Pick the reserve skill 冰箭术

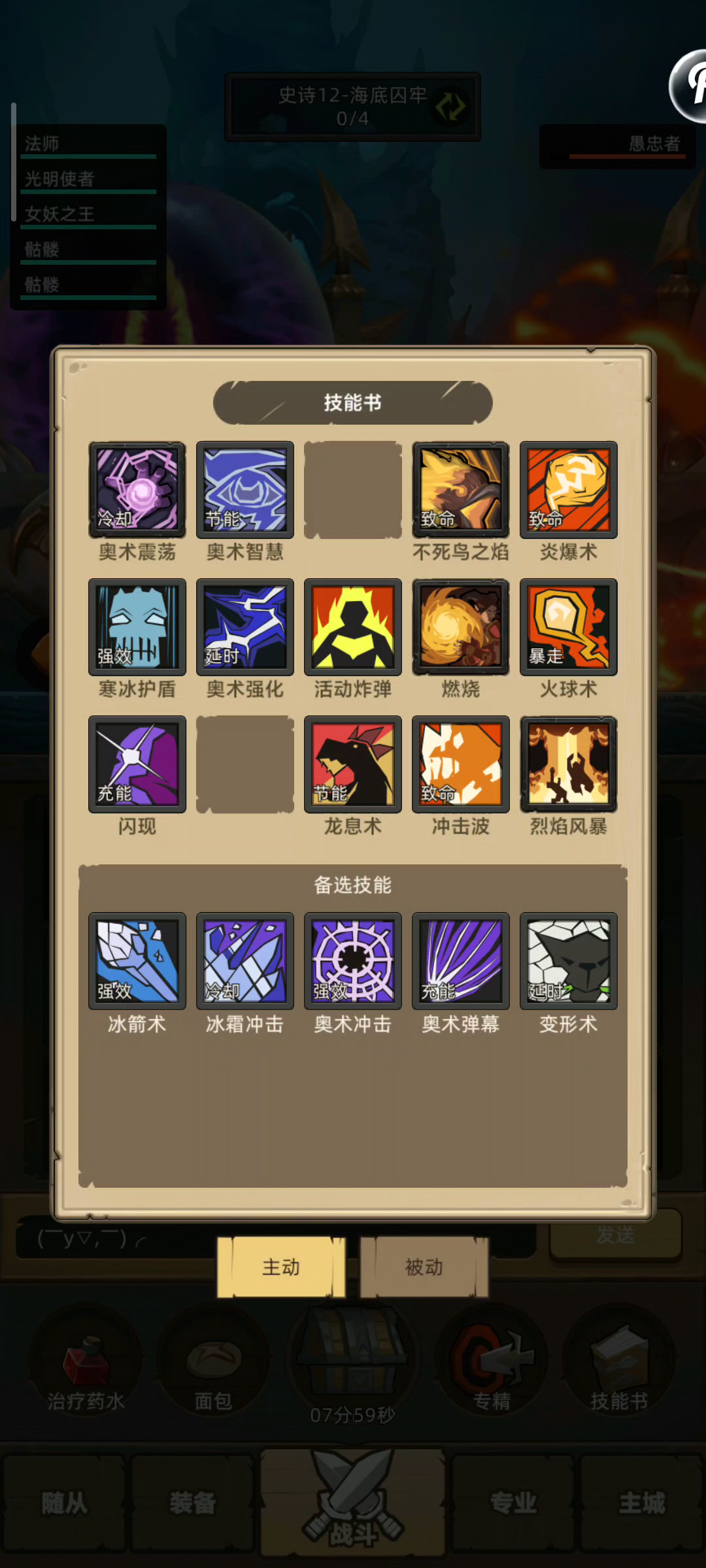coord(137,961)
